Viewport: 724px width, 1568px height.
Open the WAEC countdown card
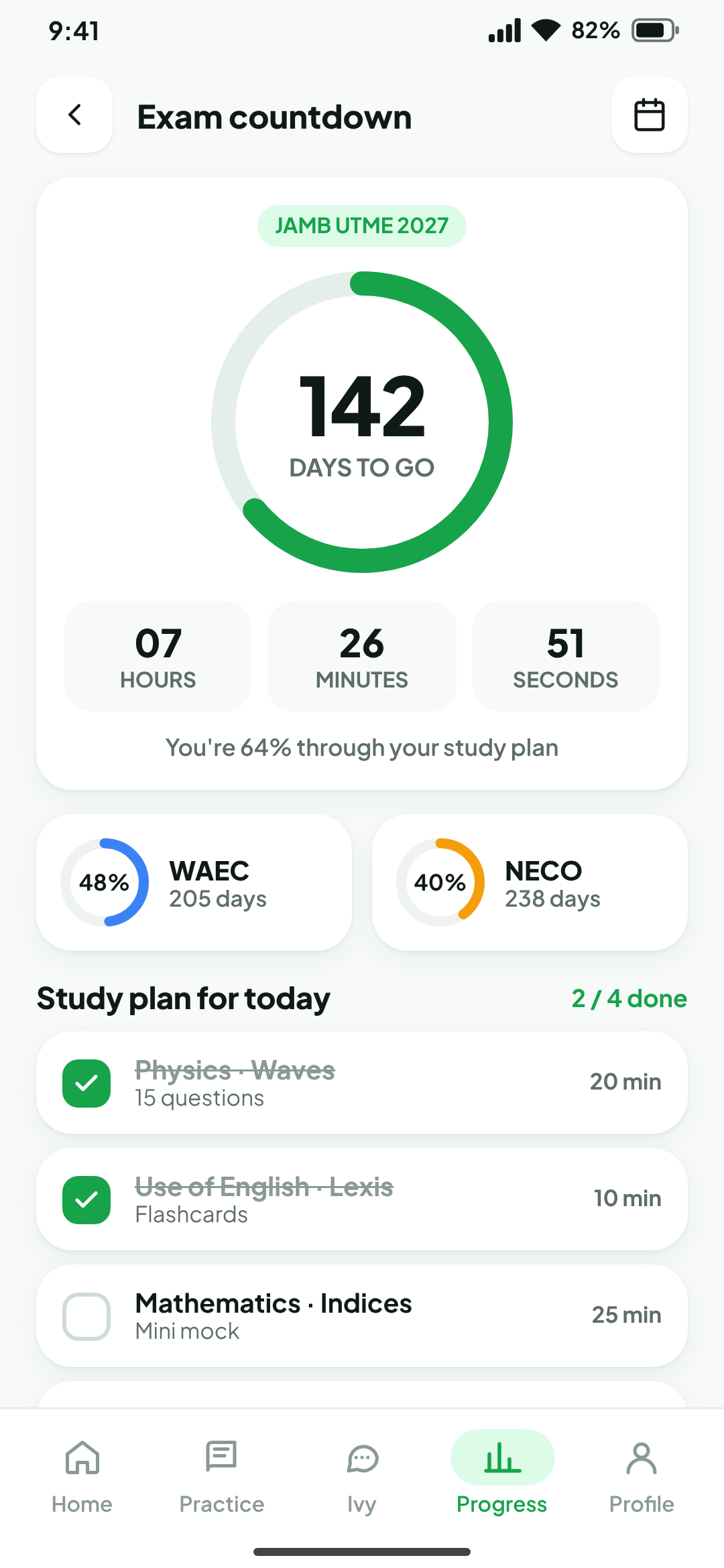pyautogui.click(x=194, y=882)
